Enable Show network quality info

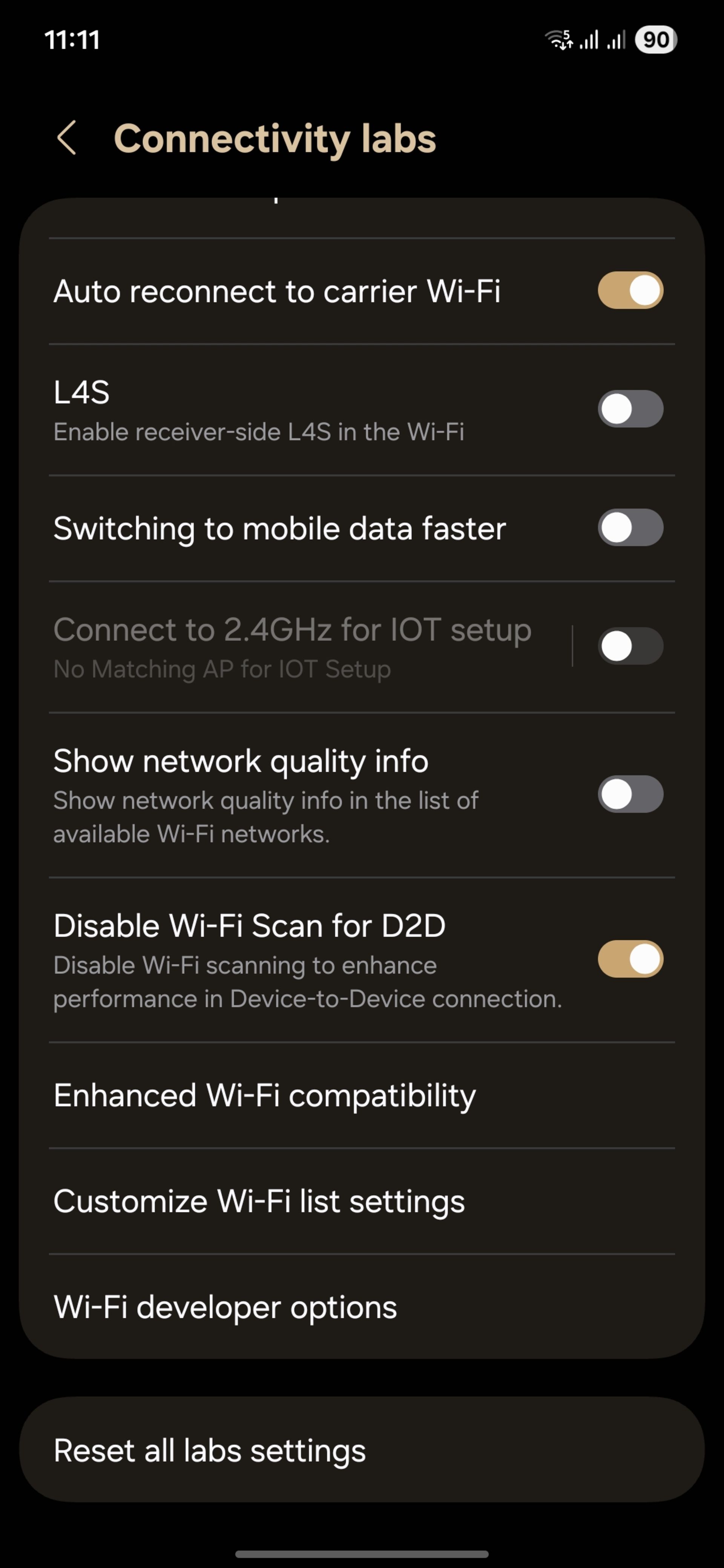pyautogui.click(x=630, y=794)
